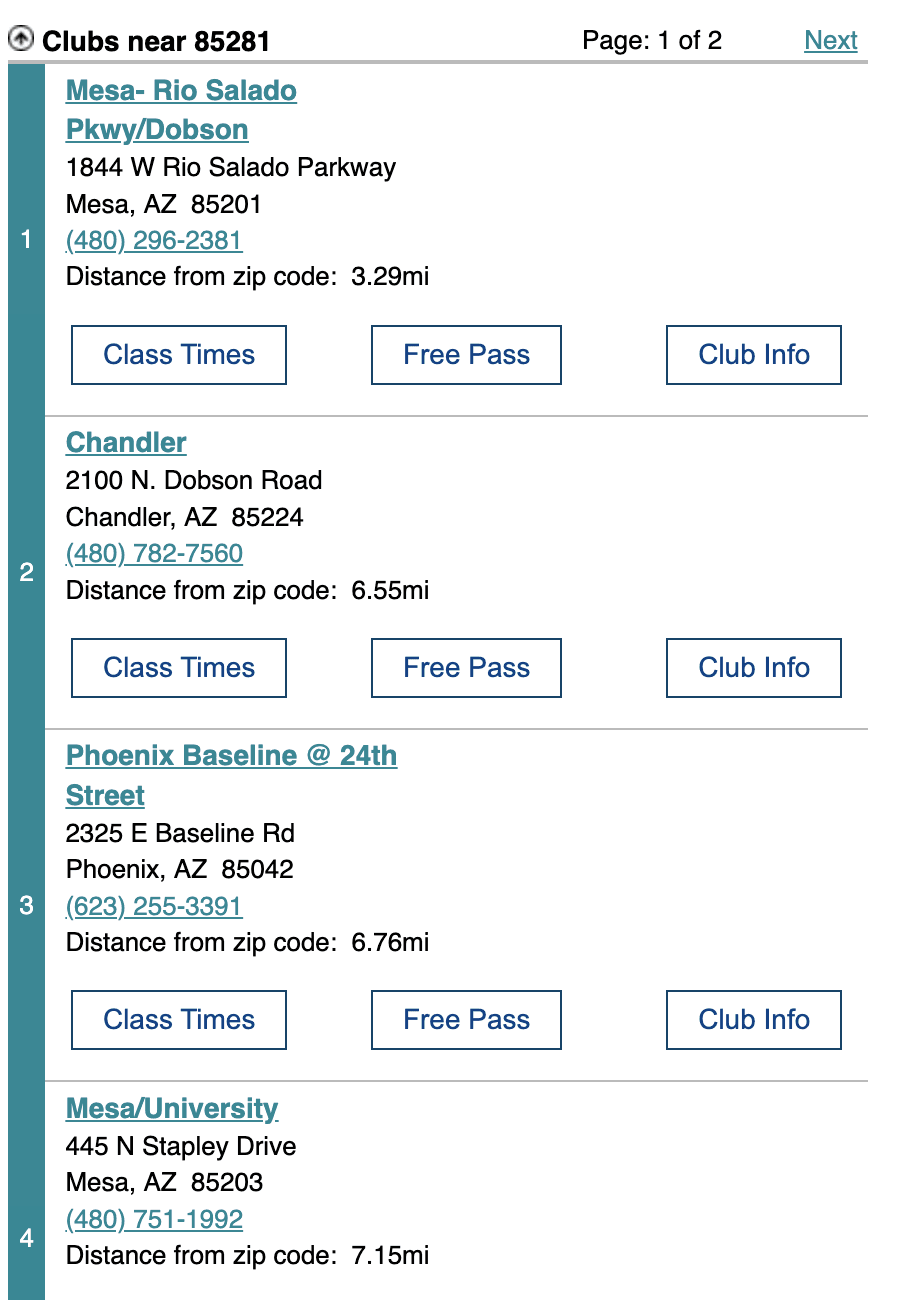Call (623) 255-3391
This screenshot has width=904, height=1300.
tap(154, 907)
